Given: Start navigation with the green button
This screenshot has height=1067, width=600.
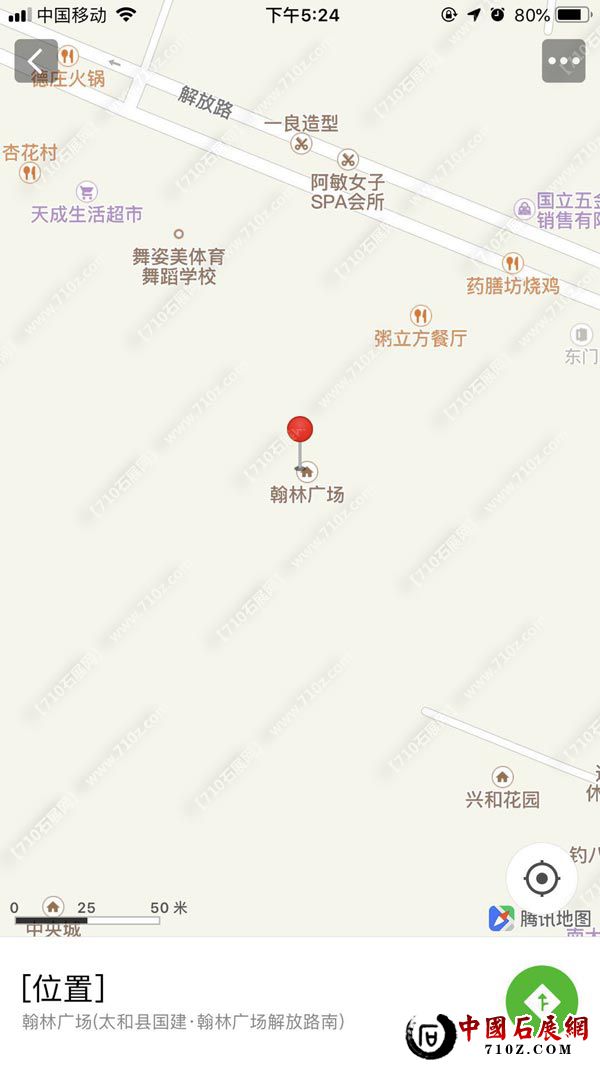Looking at the screenshot, I should coord(541,1000).
